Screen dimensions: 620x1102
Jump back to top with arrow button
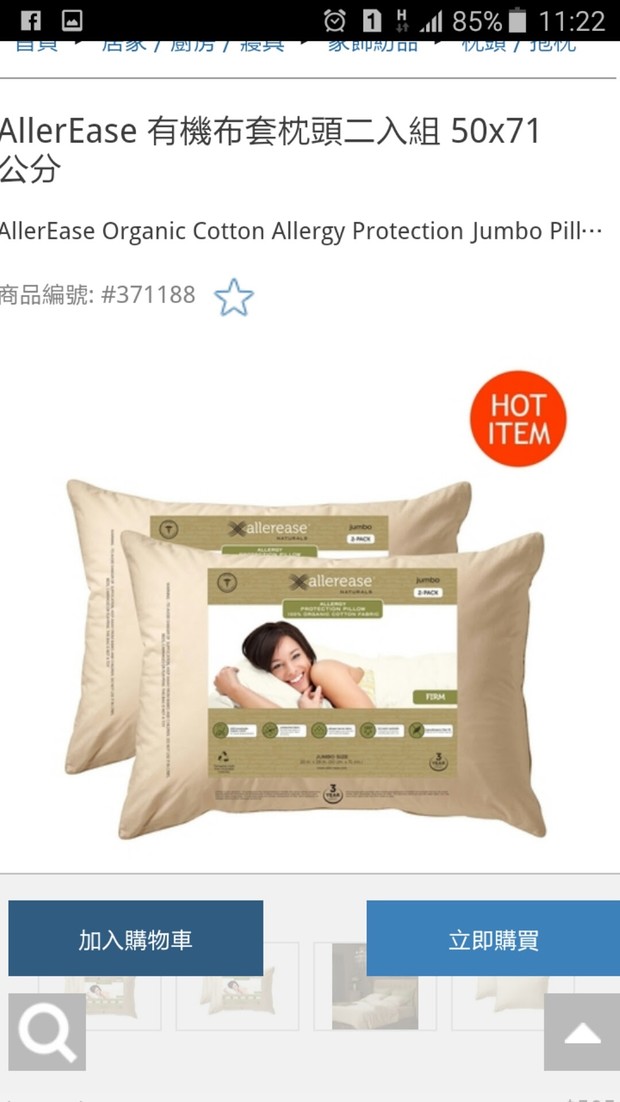(x=582, y=1032)
